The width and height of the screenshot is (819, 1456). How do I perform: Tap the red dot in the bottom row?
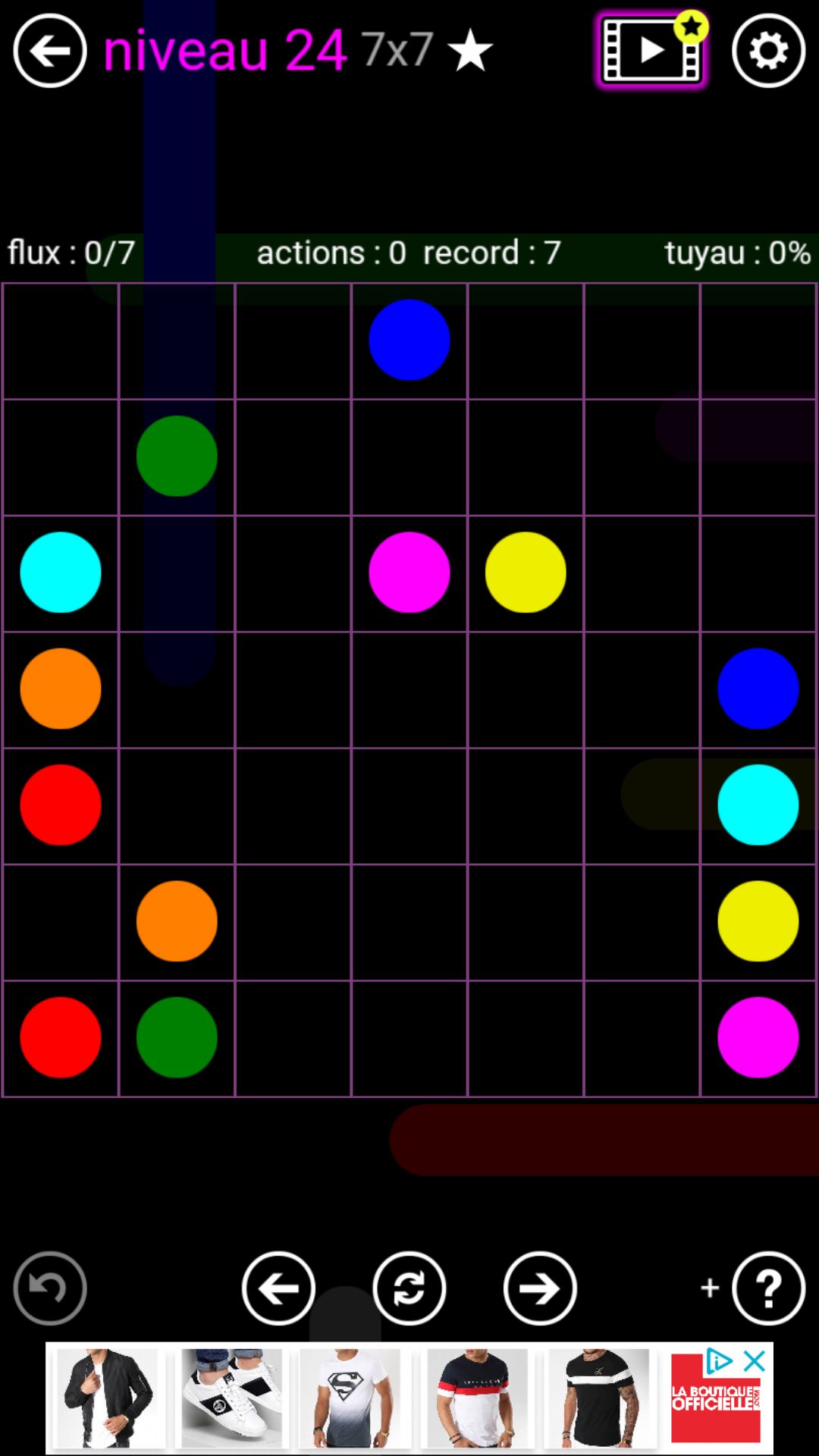(x=61, y=1037)
